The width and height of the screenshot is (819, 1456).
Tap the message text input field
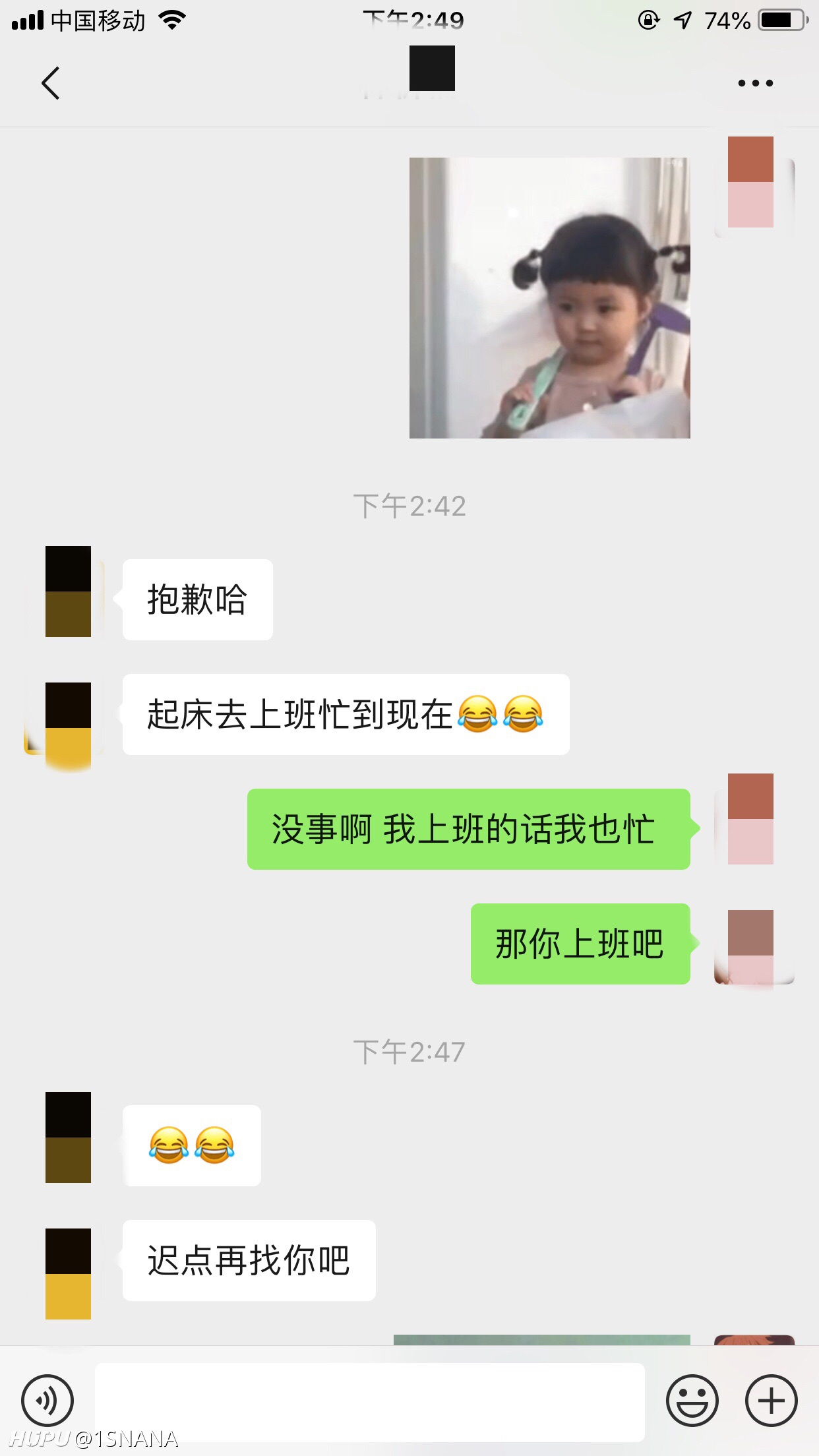(369, 1401)
